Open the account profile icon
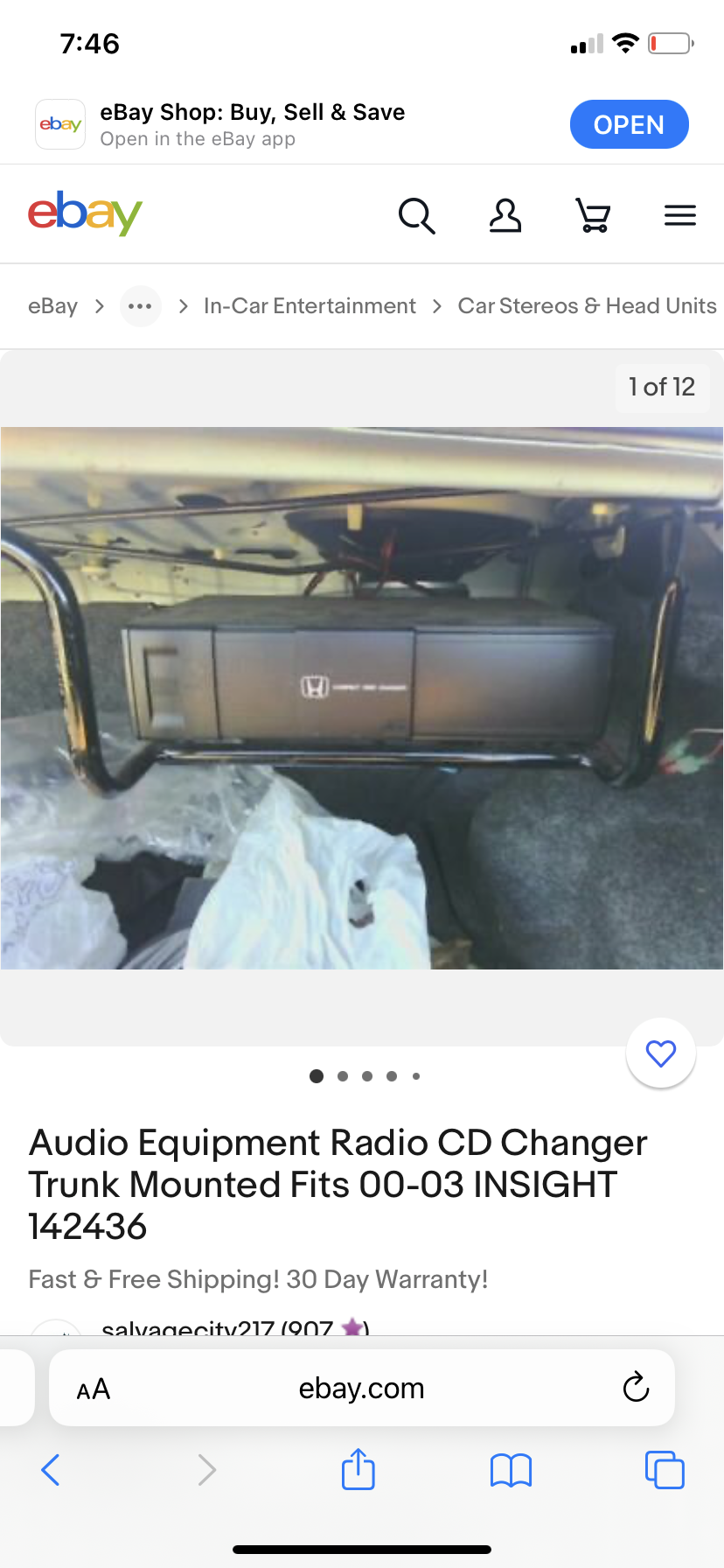 point(505,215)
